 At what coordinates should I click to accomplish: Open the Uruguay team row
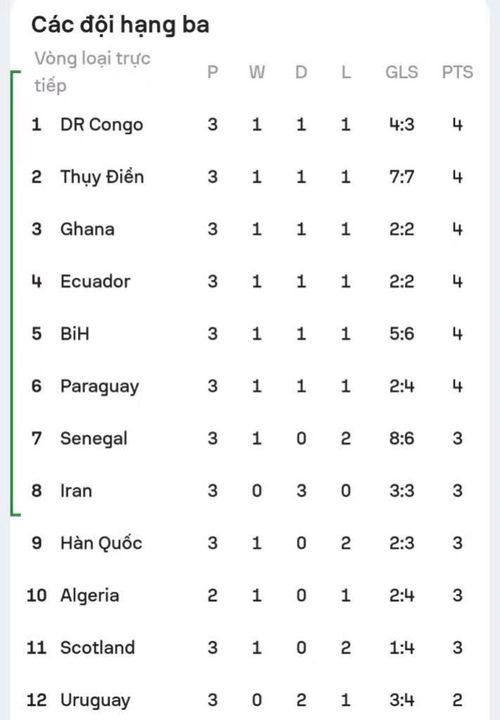pyautogui.click(x=250, y=698)
